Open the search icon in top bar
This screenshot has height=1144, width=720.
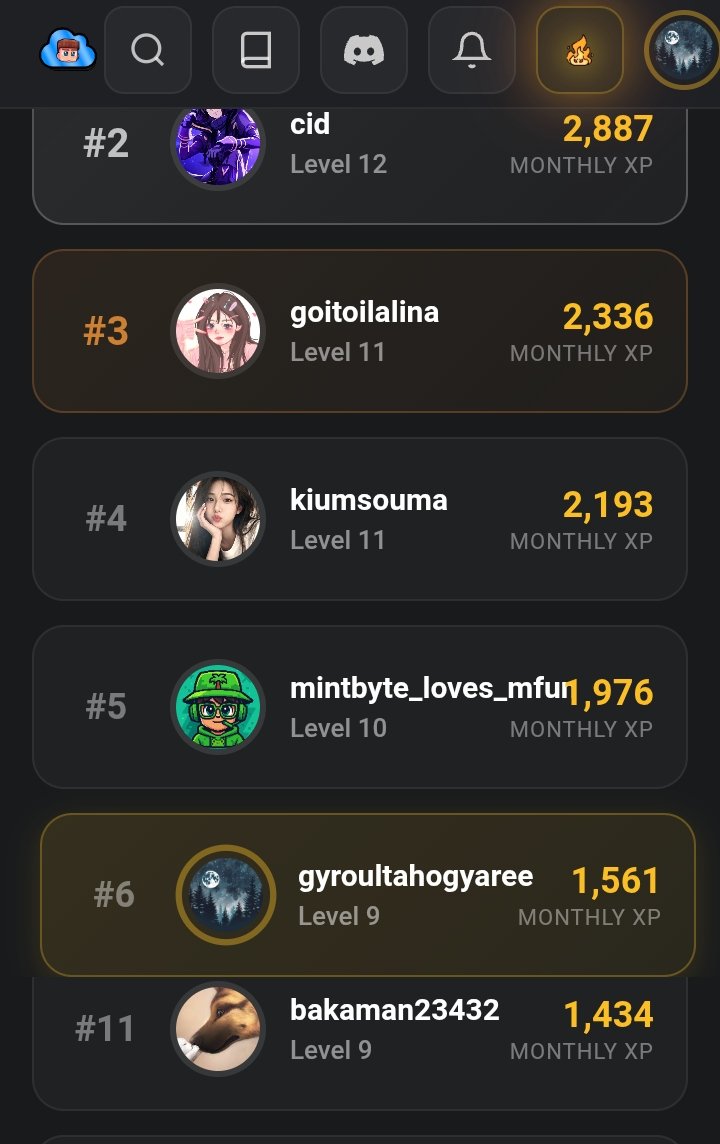[x=147, y=50]
